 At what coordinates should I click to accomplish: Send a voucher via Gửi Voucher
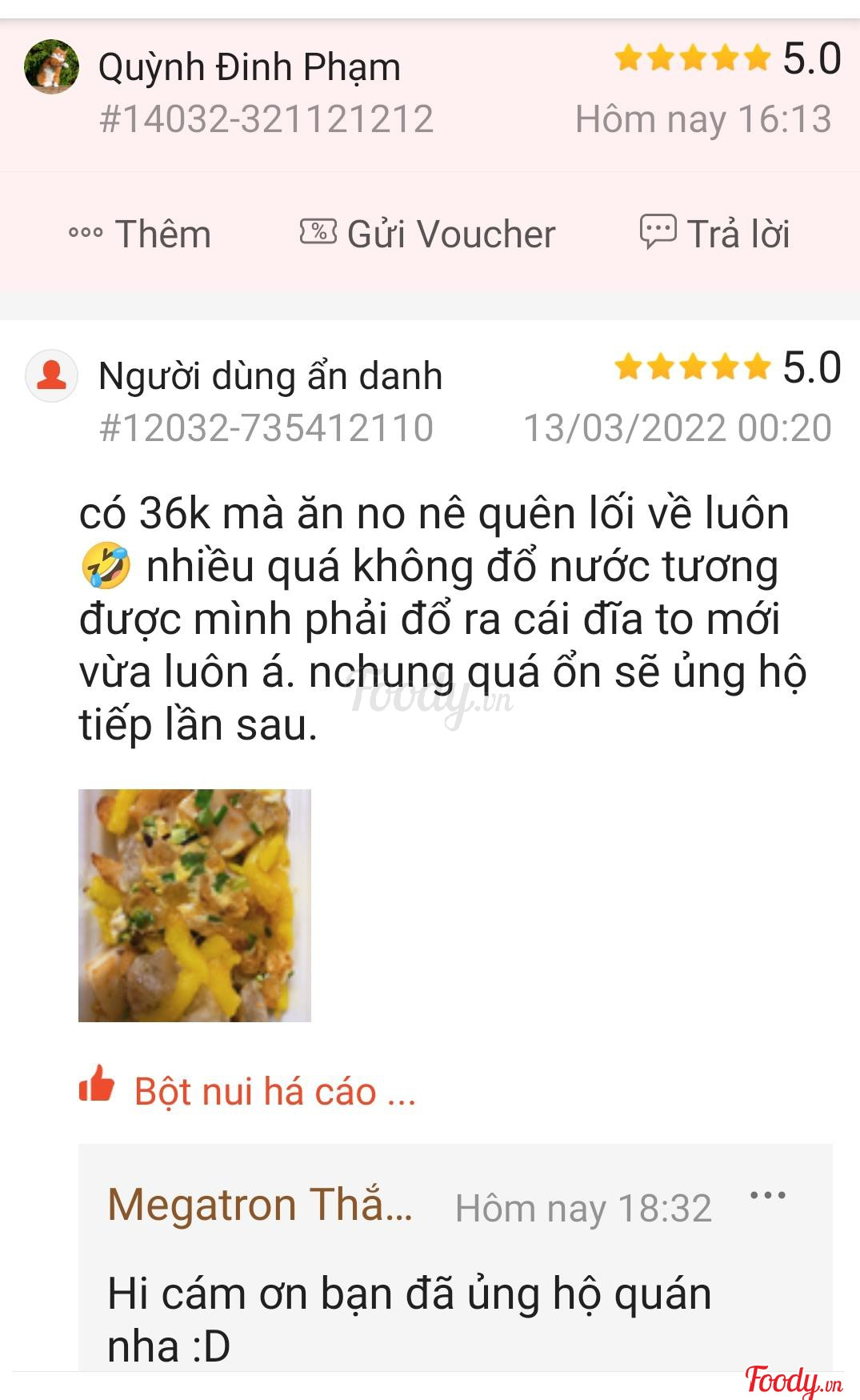tap(427, 234)
